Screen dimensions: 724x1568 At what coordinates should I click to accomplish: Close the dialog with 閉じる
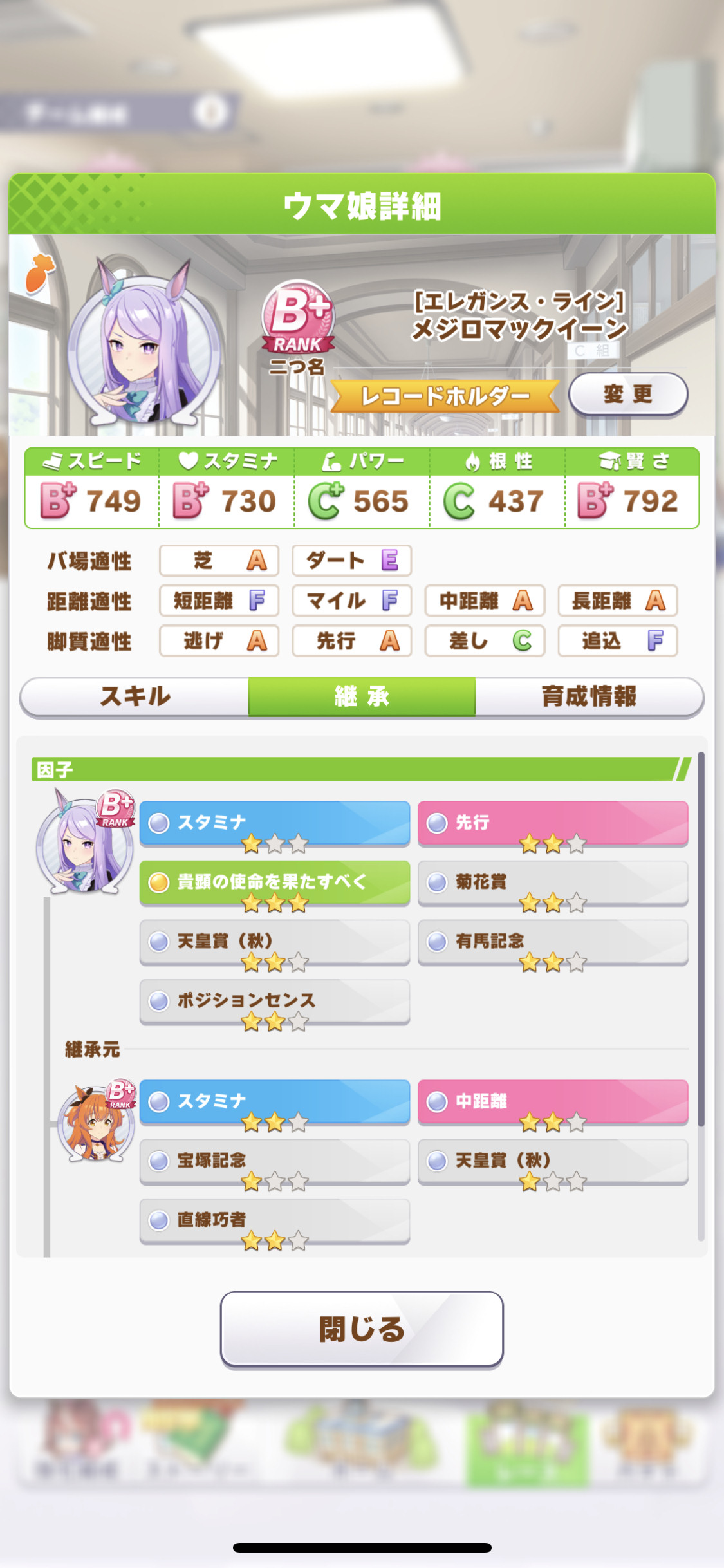[x=362, y=1329]
